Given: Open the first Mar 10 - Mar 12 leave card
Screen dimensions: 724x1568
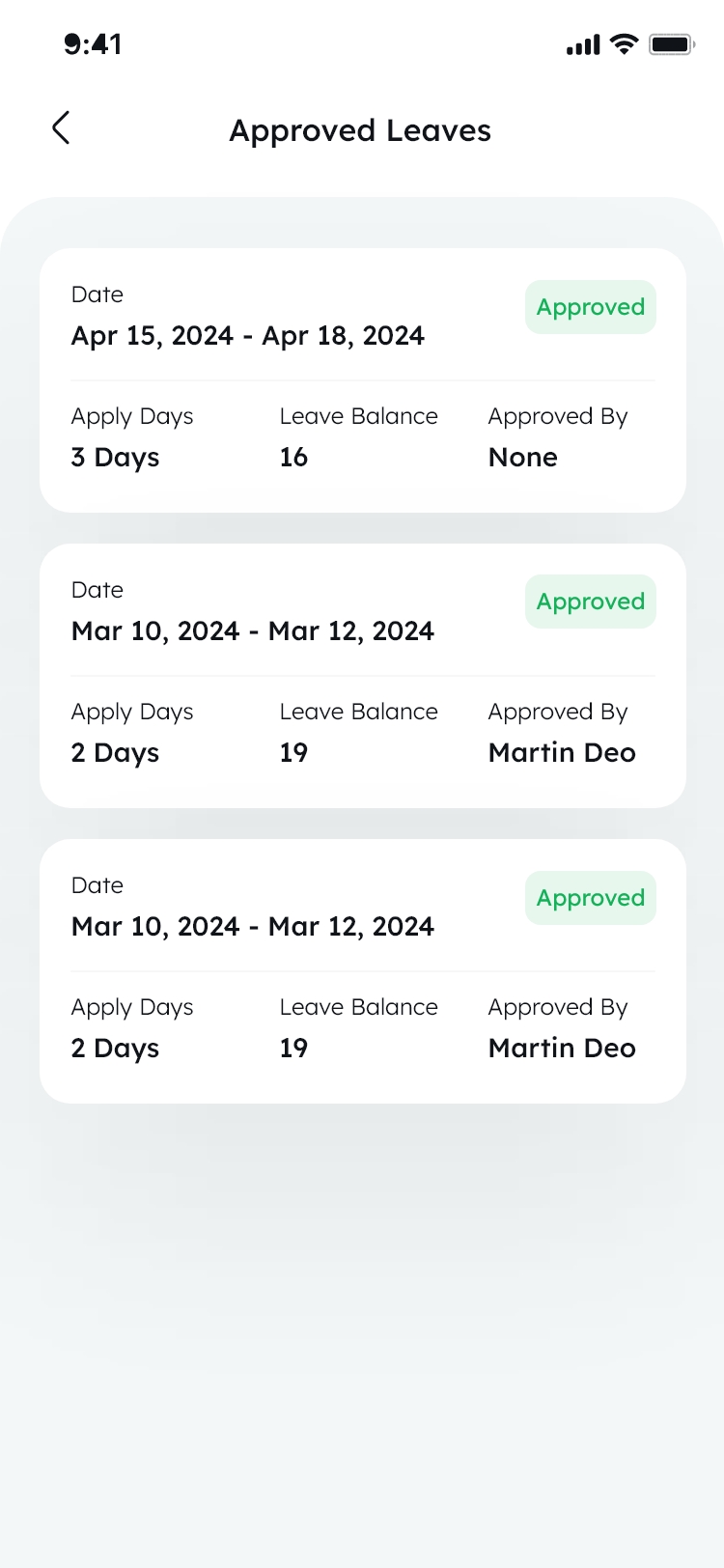Looking at the screenshot, I should tap(362, 676).
